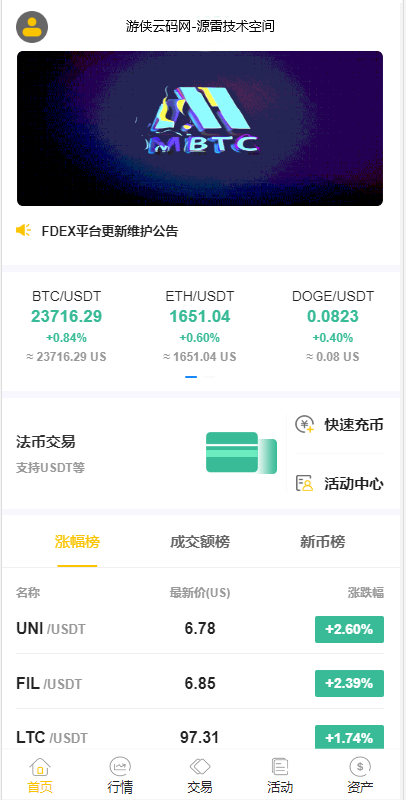Open the user profile avatar icon
This screenshot has height=800, width=406.
[x=32, y=27]
